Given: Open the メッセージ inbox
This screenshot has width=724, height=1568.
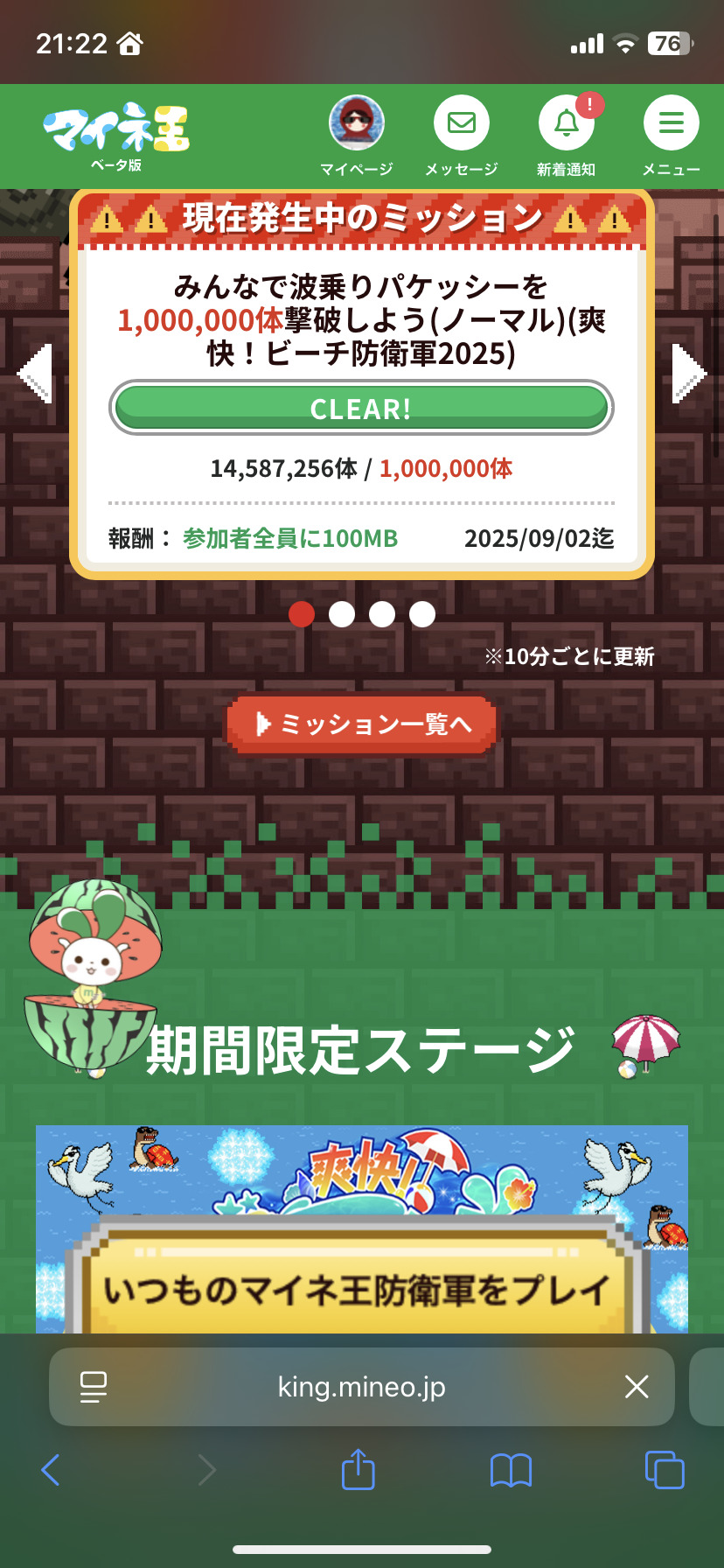Looking at the screenshot, I should (461, 123).
